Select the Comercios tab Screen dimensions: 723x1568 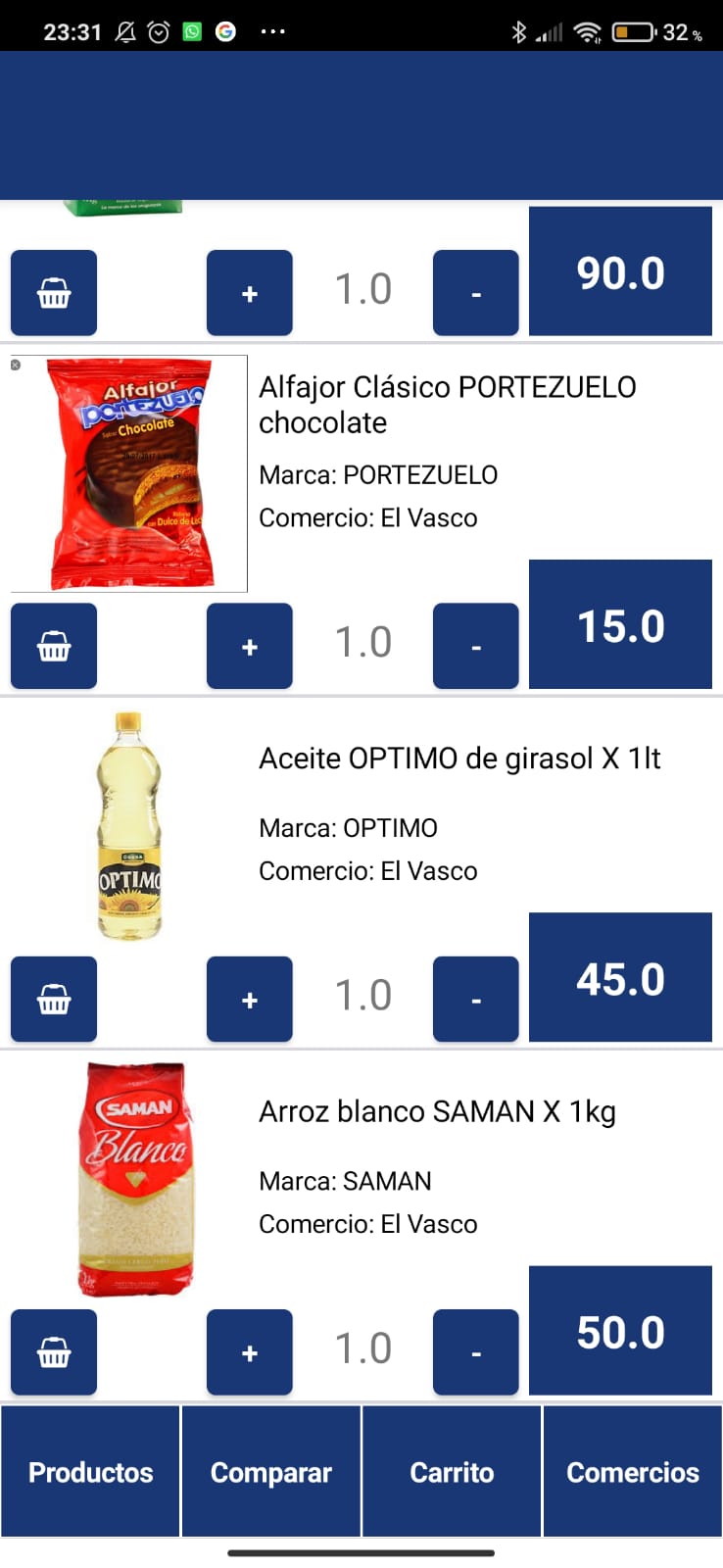tap(633, 1471)
